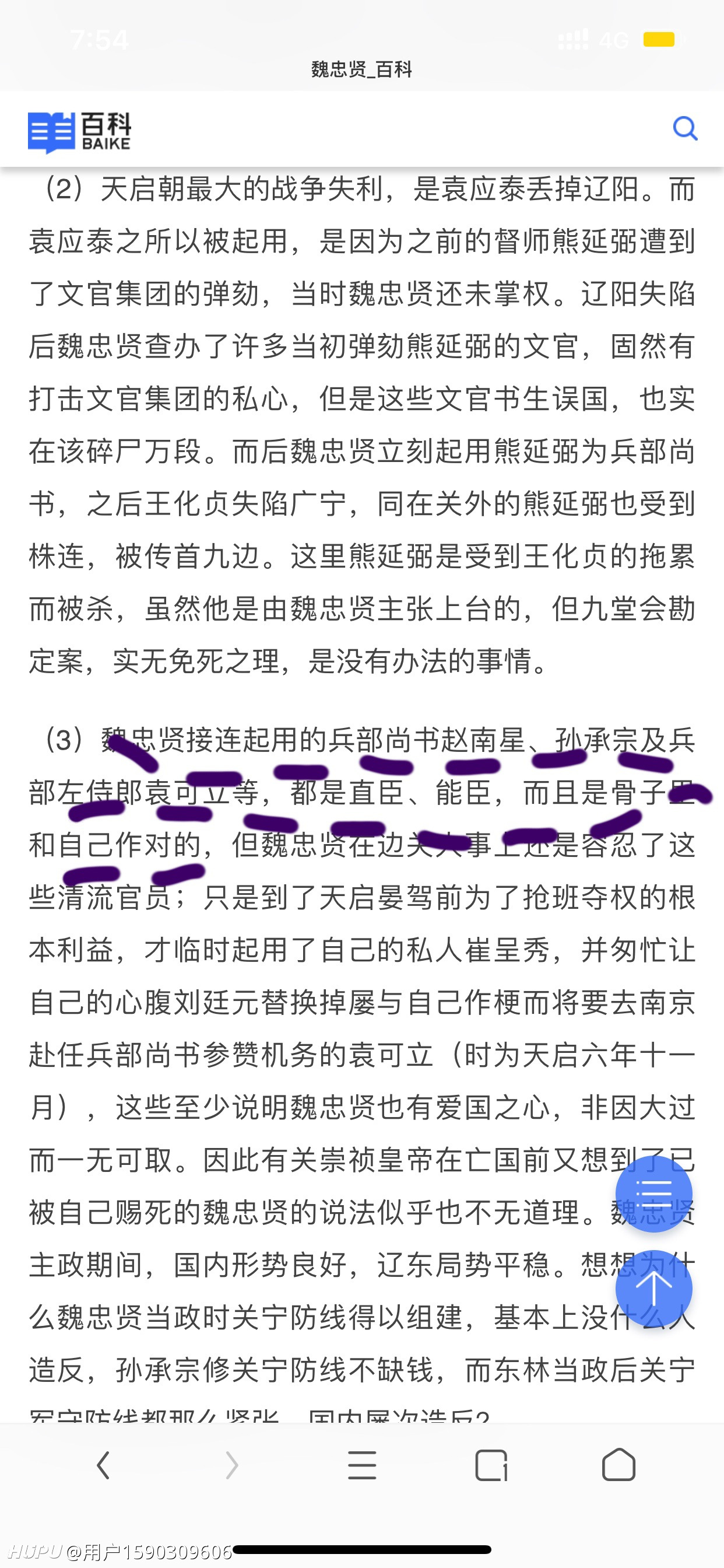Image resolution: width=724 pixels, height=1568 pixels.
Task: Go forward with browser forward arrow
Action: 232,1465
